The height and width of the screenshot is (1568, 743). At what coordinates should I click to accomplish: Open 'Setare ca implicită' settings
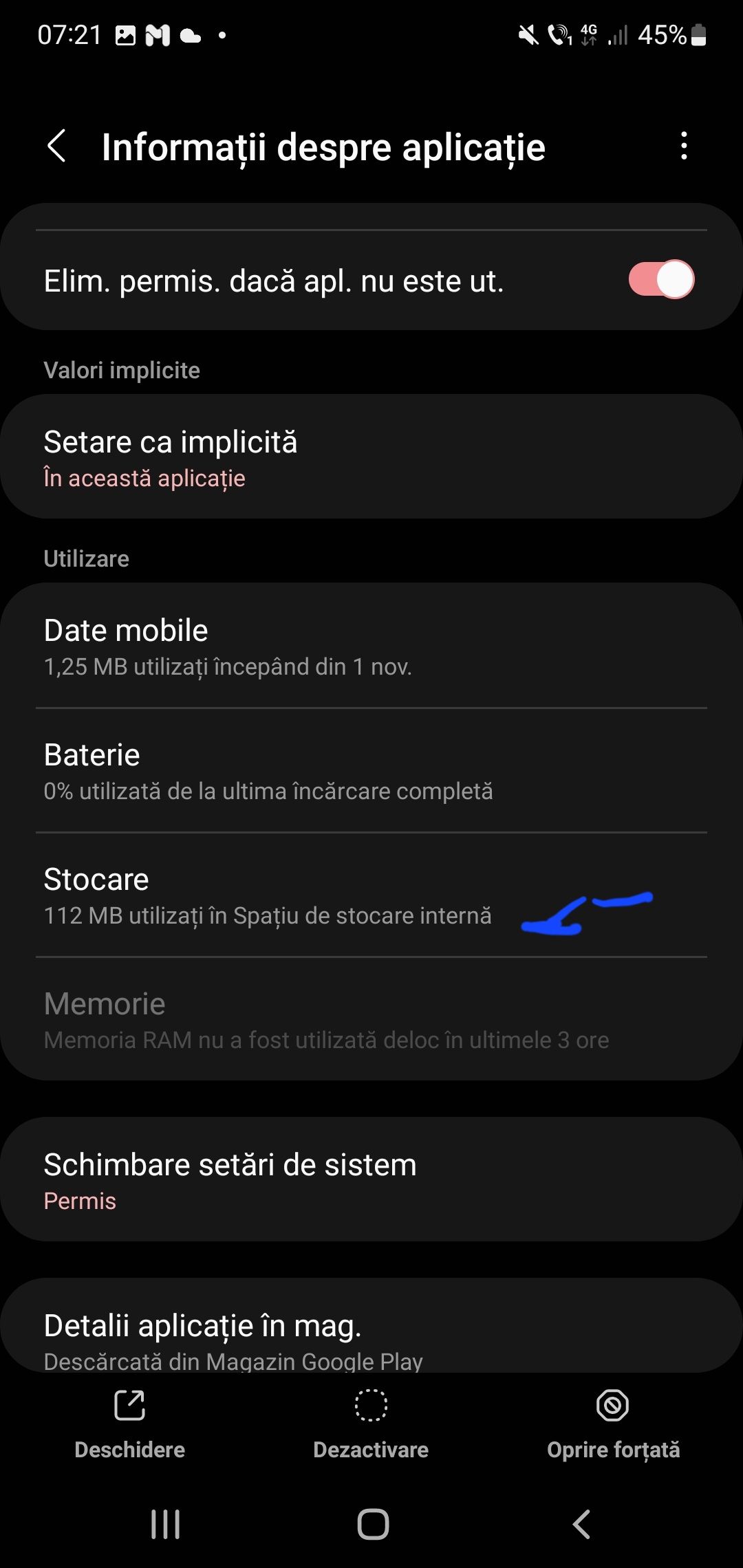click(x=371, y=455)
